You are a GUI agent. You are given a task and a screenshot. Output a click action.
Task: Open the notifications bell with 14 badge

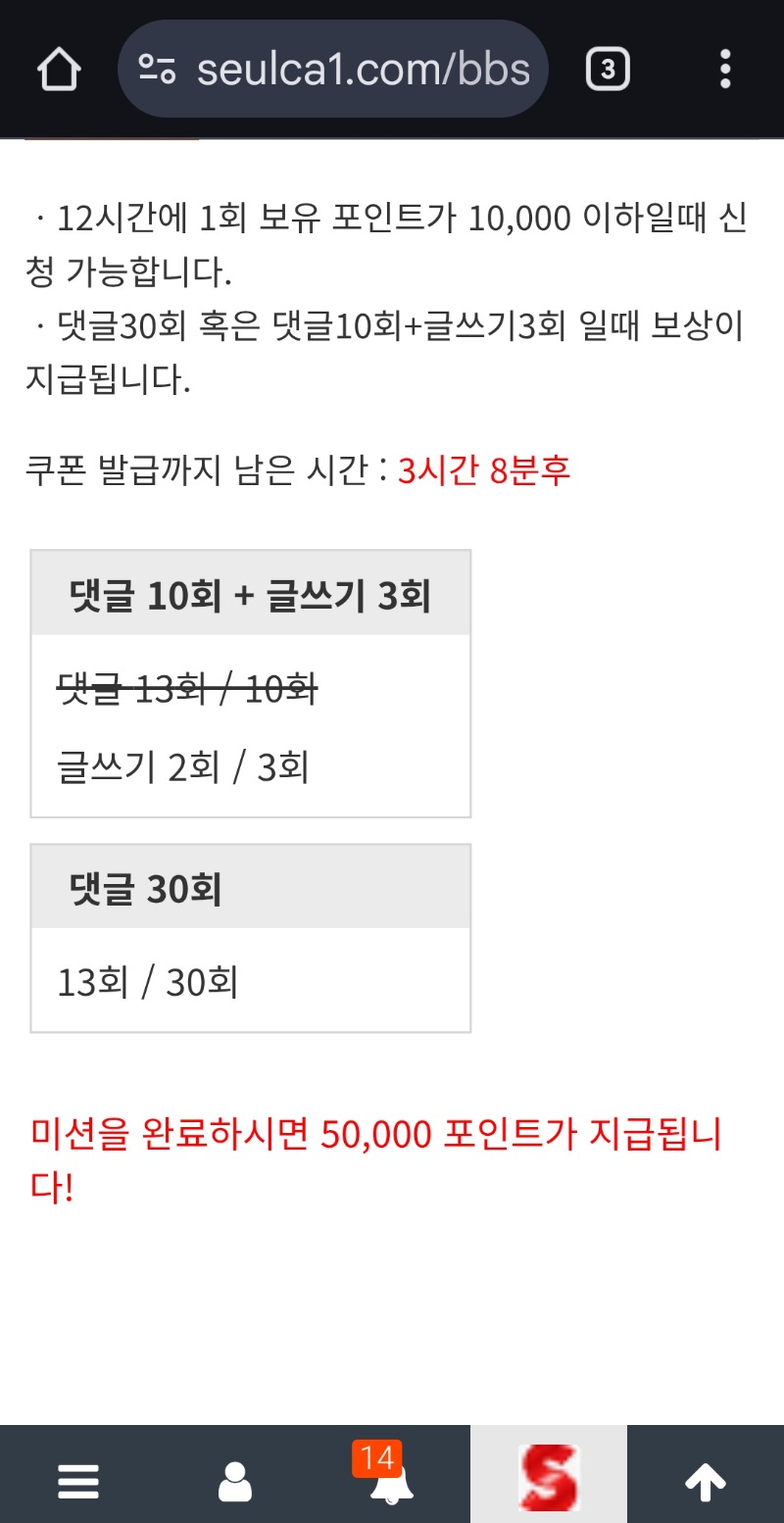tap(391, 1480)
